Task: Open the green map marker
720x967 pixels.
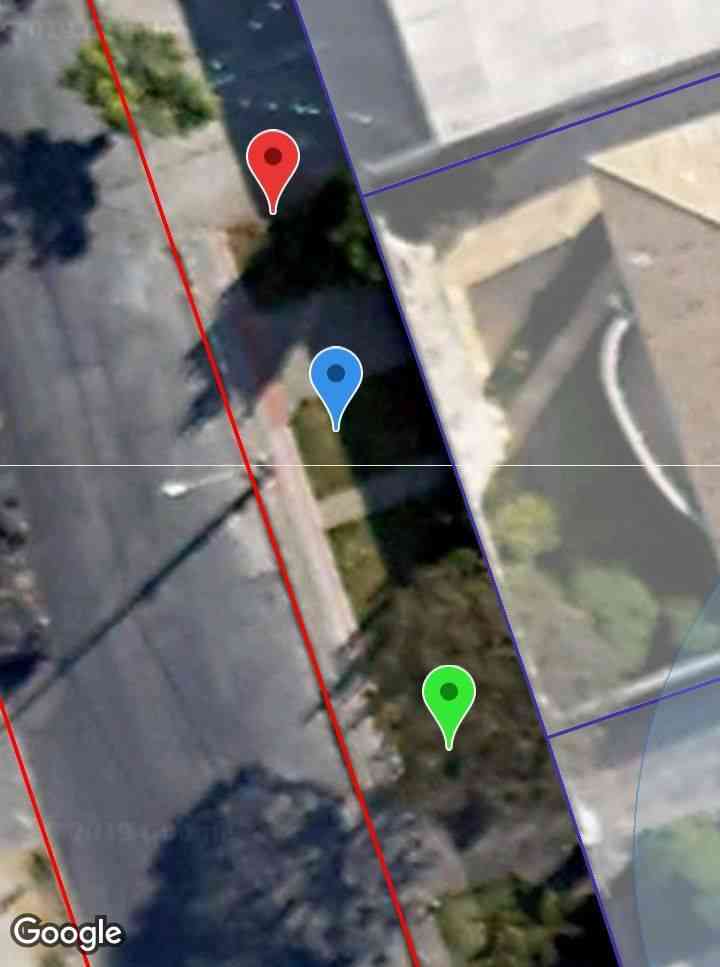Action: pos(449,696)
